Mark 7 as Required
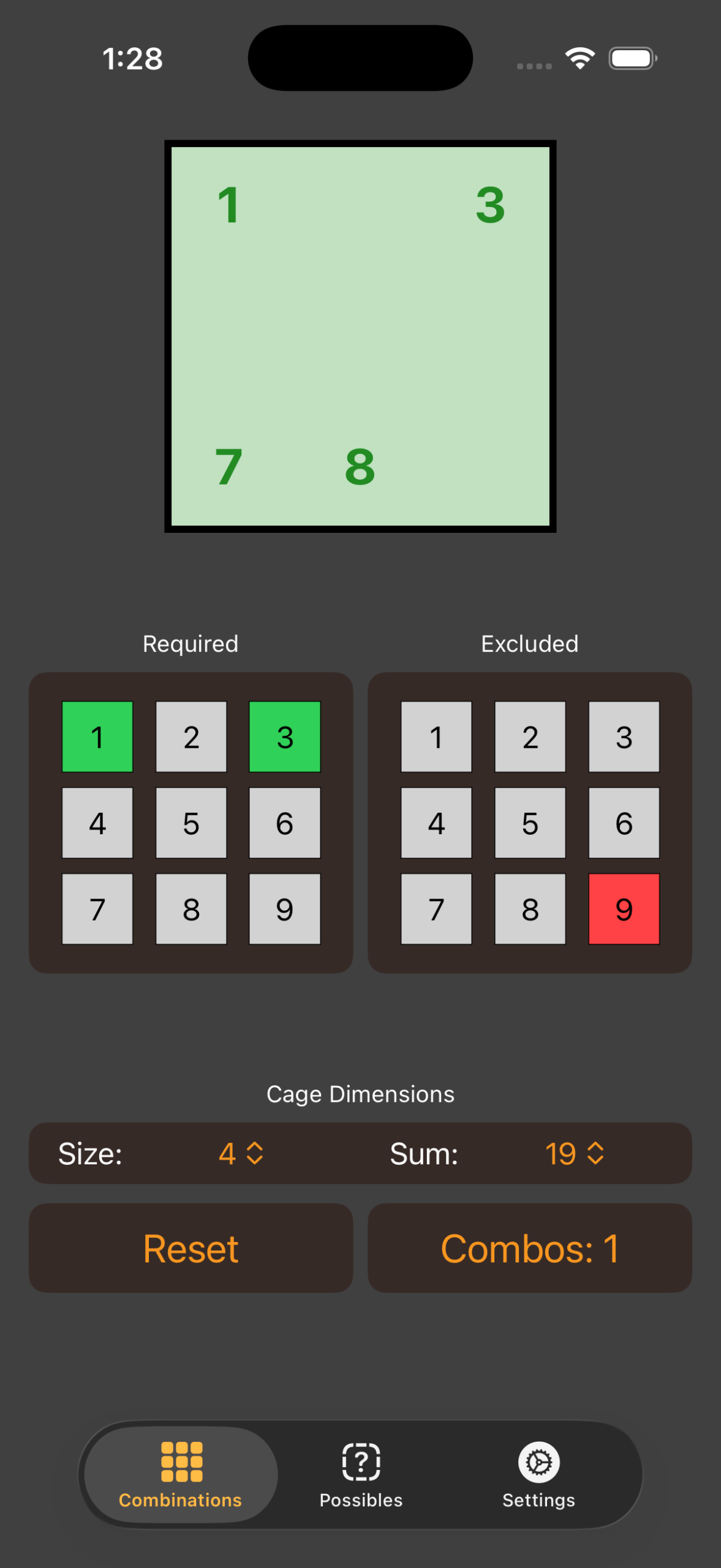Viewport: 721px width, 1568px height. [x=97, y=909]
